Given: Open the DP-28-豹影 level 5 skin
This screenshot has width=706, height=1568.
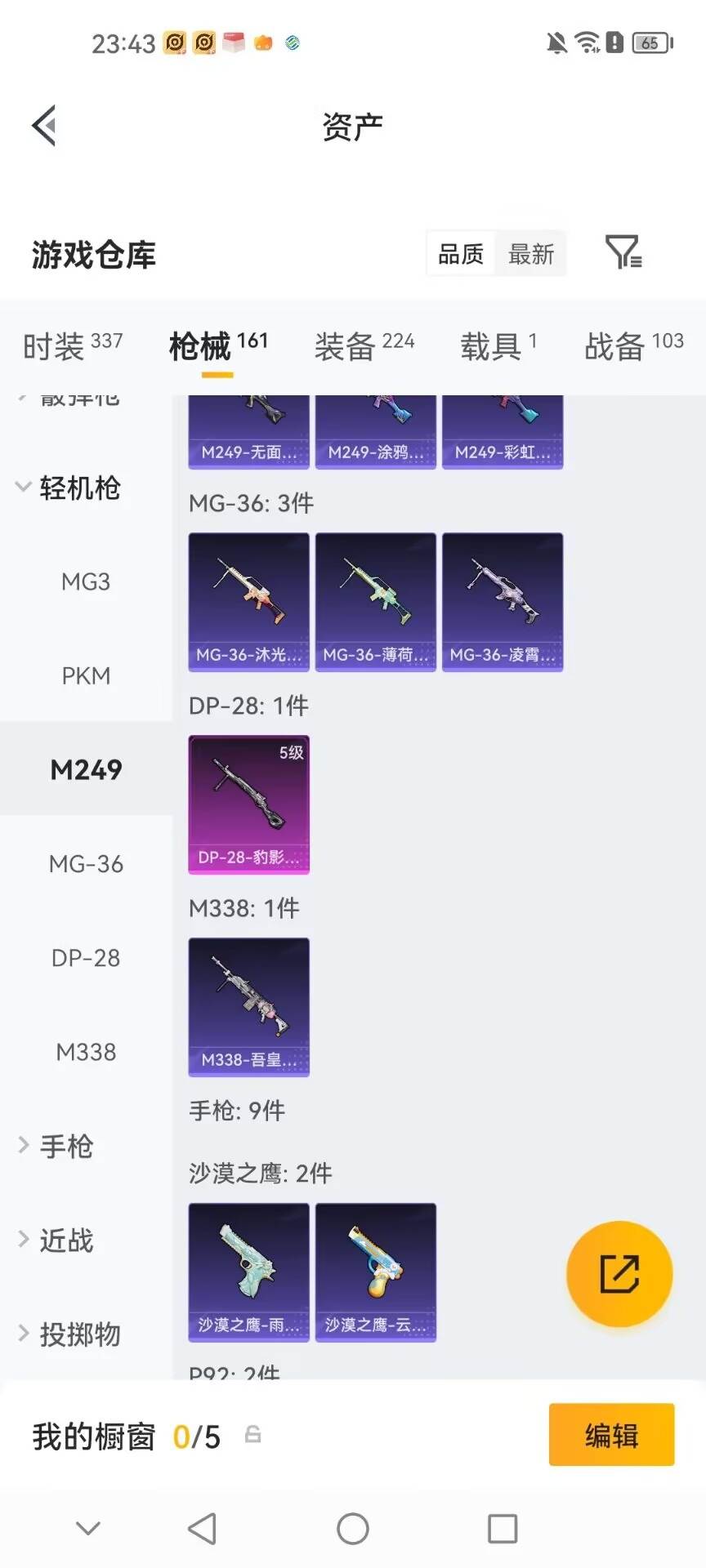Looking at the screenshot, I should click(x=249, y=804).
